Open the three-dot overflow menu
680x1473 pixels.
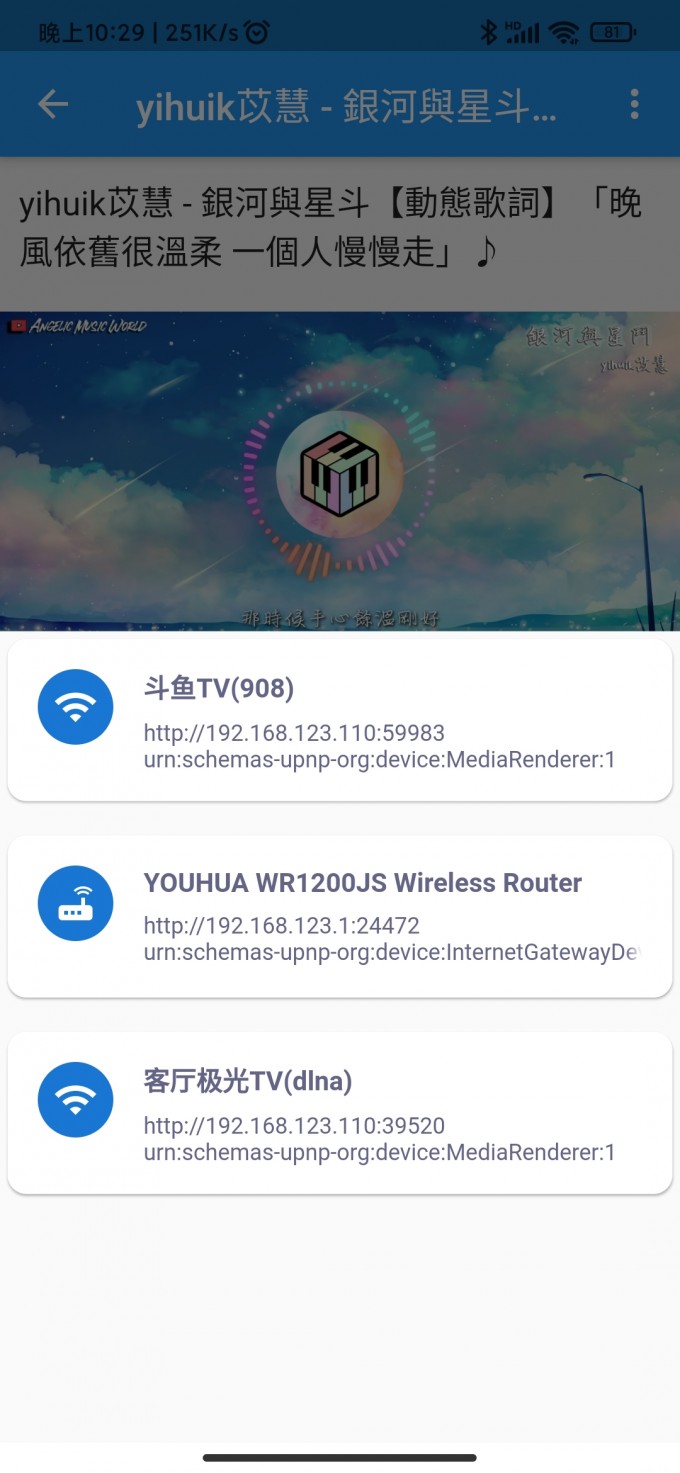(634, 104)
